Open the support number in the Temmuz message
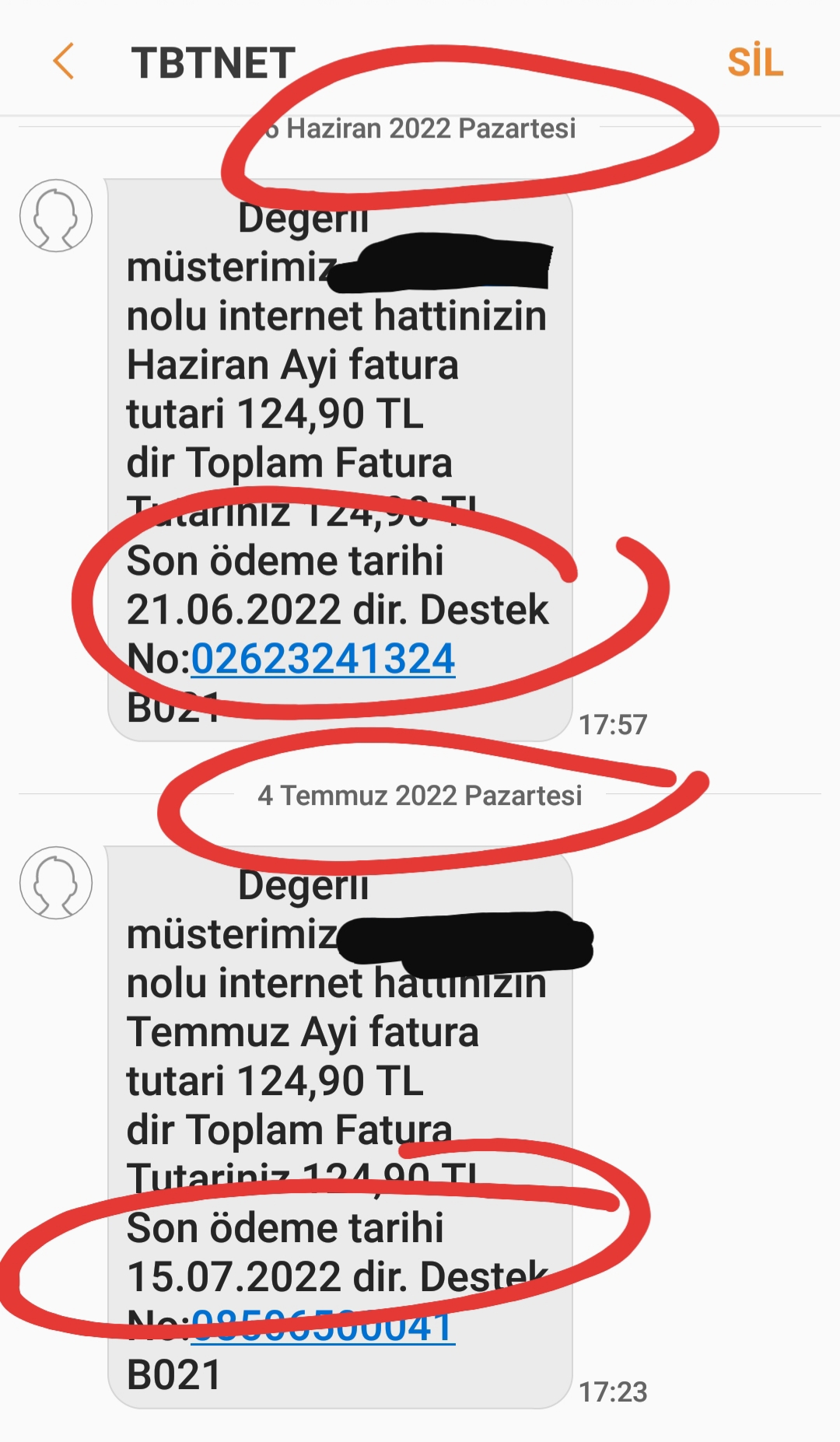 323,1326
